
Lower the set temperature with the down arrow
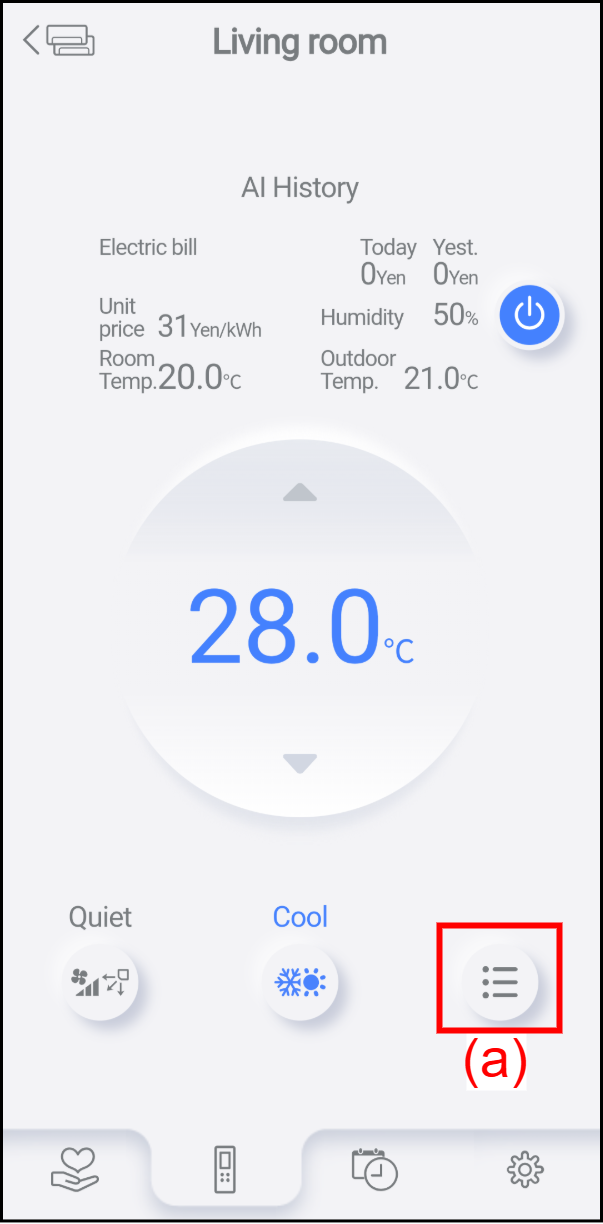pos(300,764)
